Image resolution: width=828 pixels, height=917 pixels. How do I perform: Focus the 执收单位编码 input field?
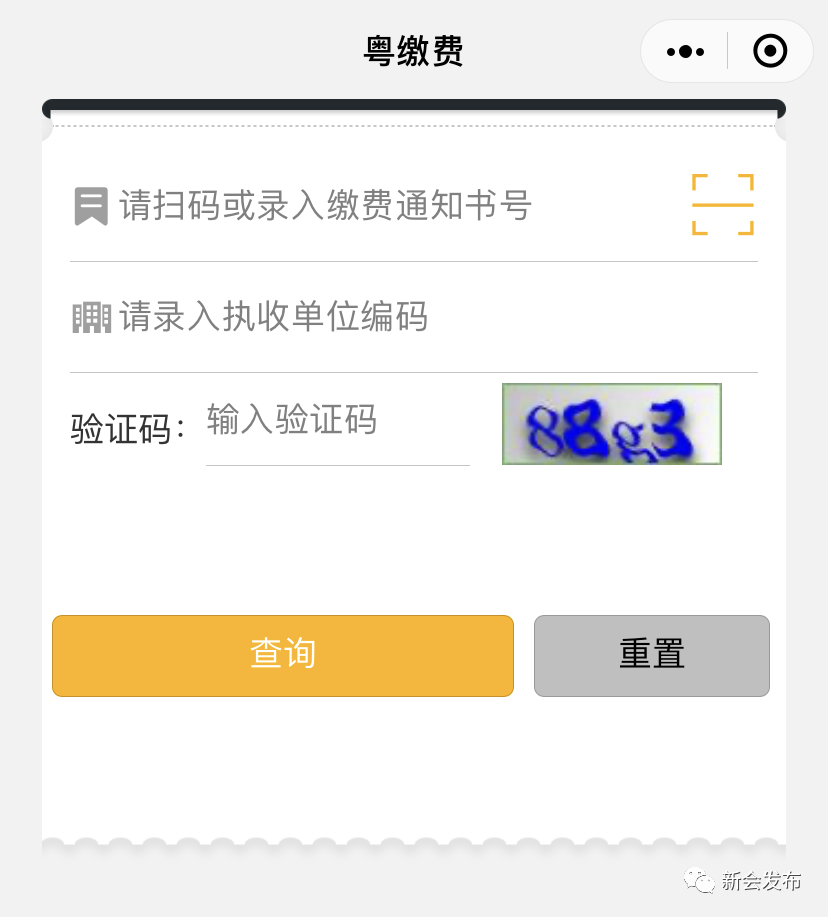(400, 317)
